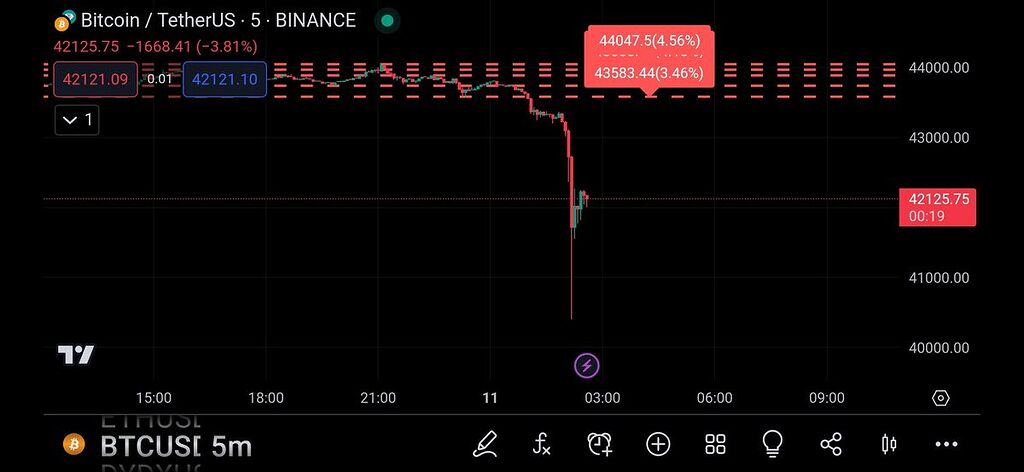Screen dimensions: 1024x472
Task: Change the 5m chart interval
Action: click(231, 444)
